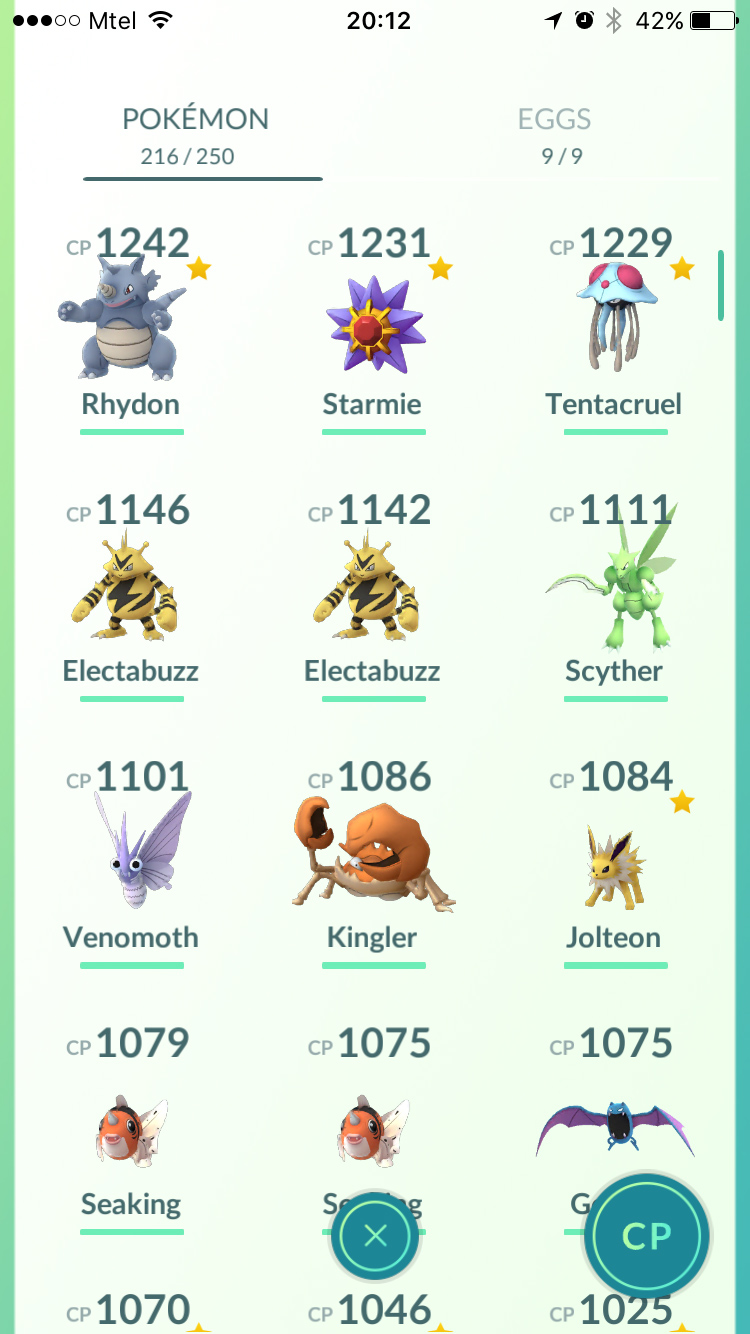The height and width of the screenshot is (1334, 750).
Task: Switch to the Eggs tab
Action: coord(554,134)
